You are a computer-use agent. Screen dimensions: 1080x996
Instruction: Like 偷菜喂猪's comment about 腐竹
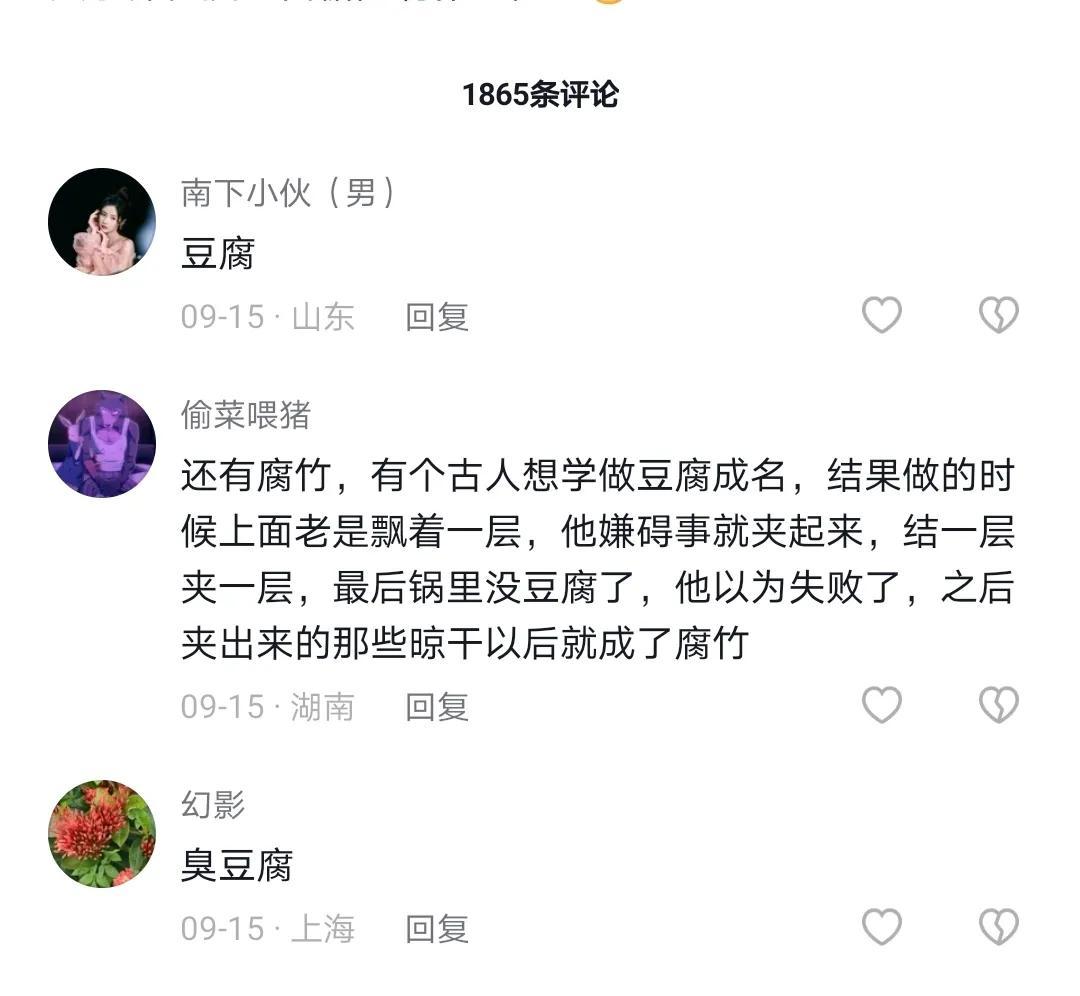(x=881, y=706)
